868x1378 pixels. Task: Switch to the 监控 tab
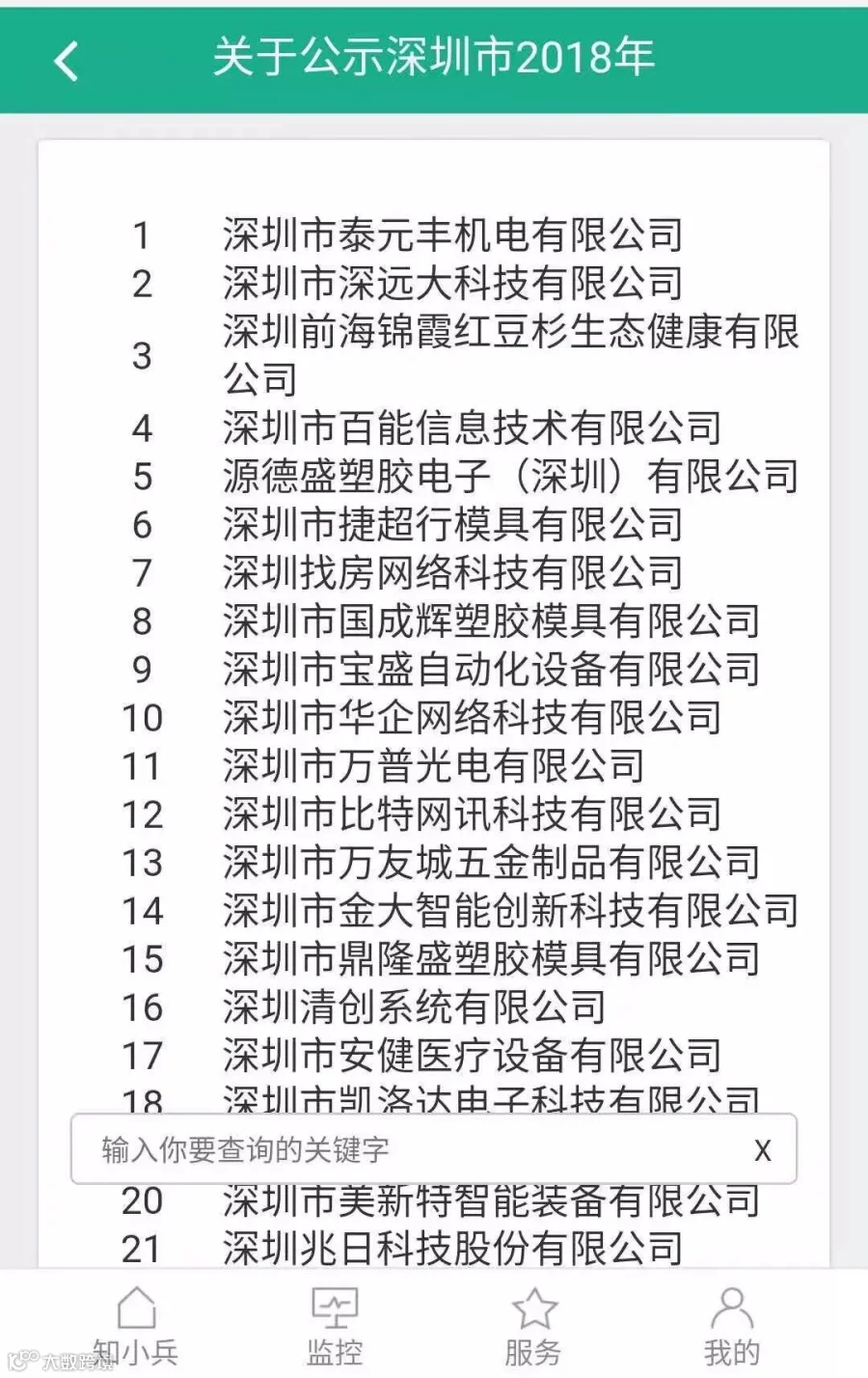click(335, 1327)
